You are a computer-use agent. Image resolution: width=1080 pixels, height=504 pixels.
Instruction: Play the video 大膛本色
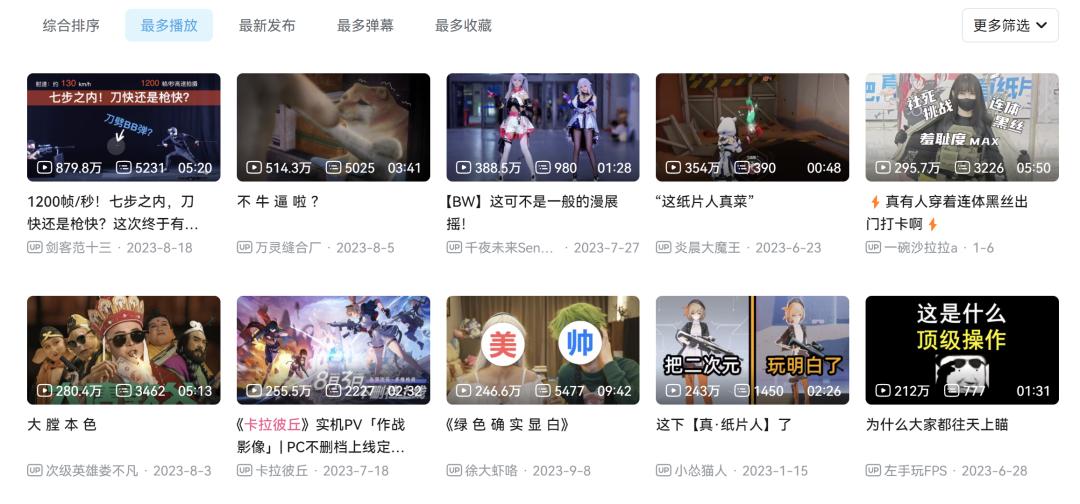point(123,350)
